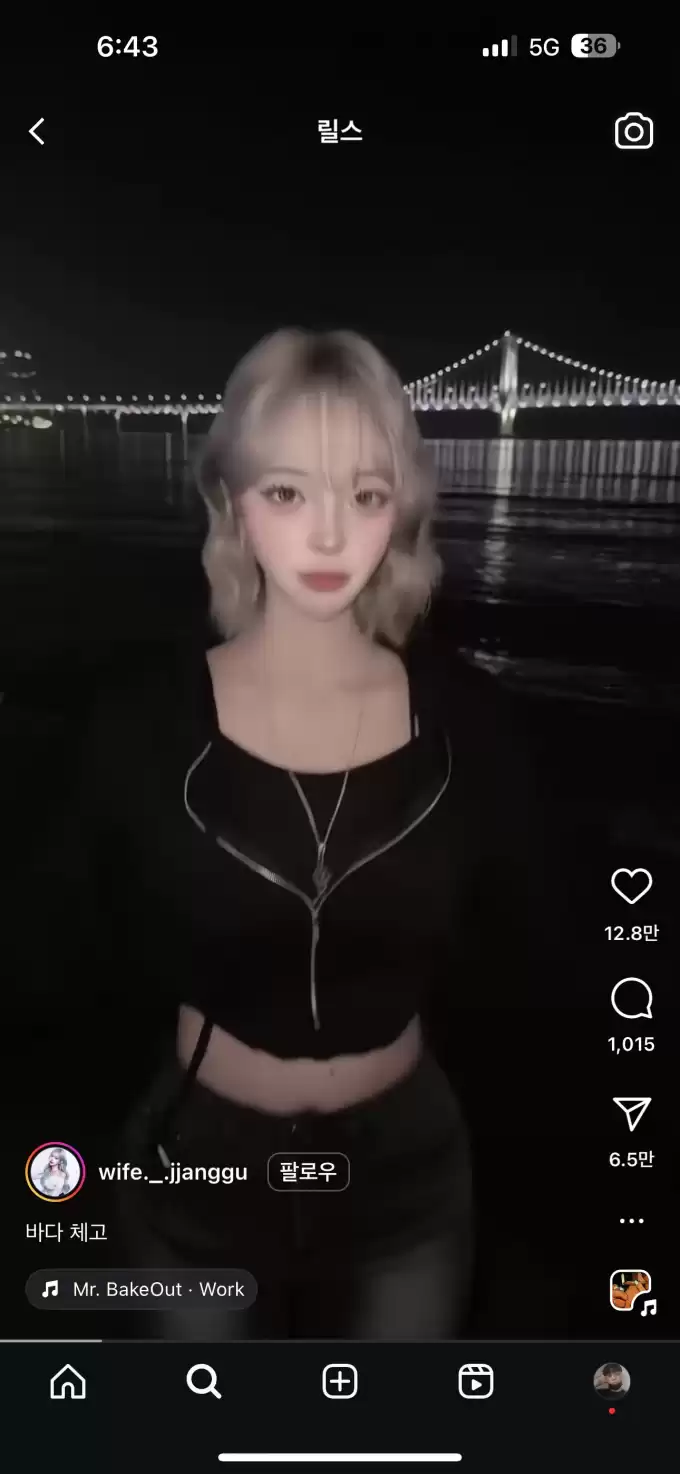Viewport: 680px width, 1474px height.
Task: Follow wife._.jjanggu with the 팔로우 button
Action: 308,1172
